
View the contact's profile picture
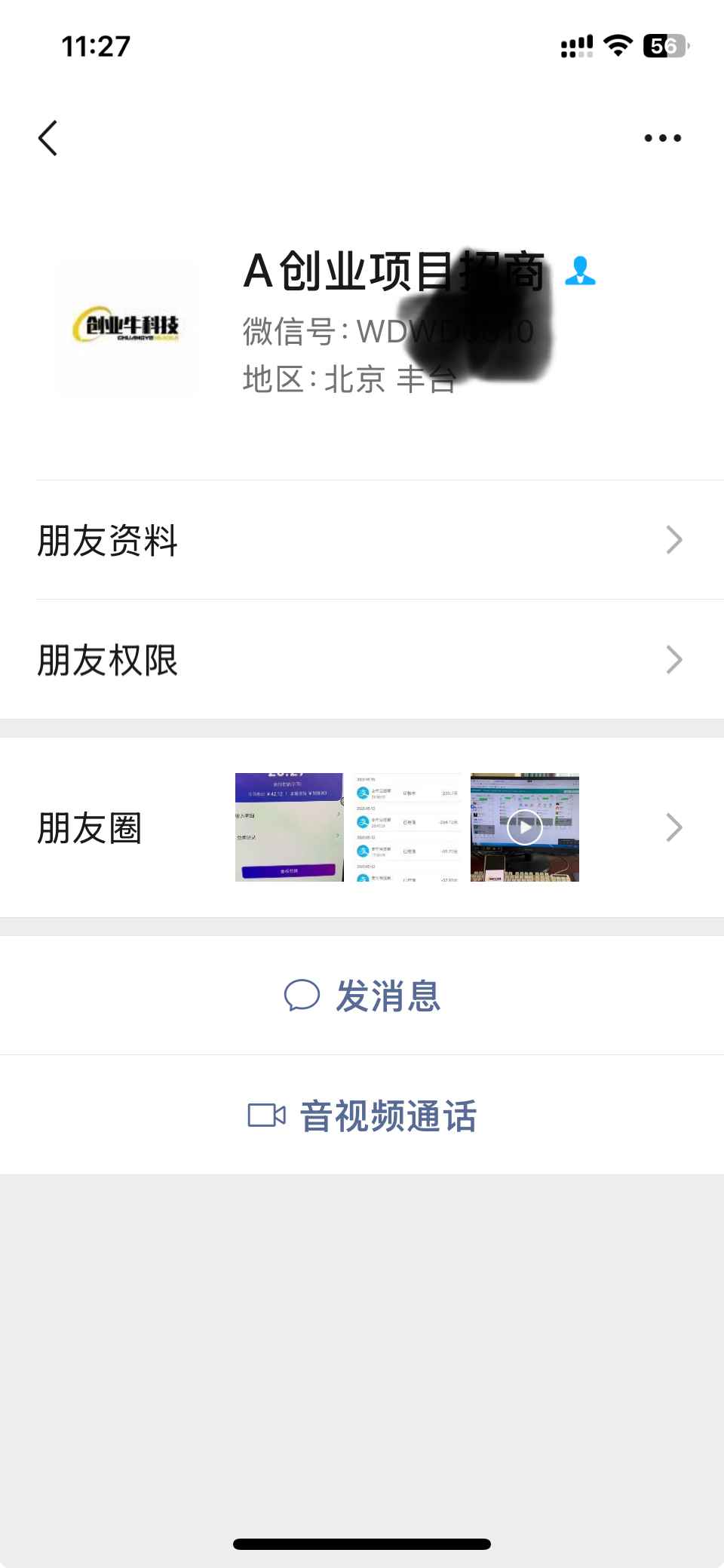point(126,327)
